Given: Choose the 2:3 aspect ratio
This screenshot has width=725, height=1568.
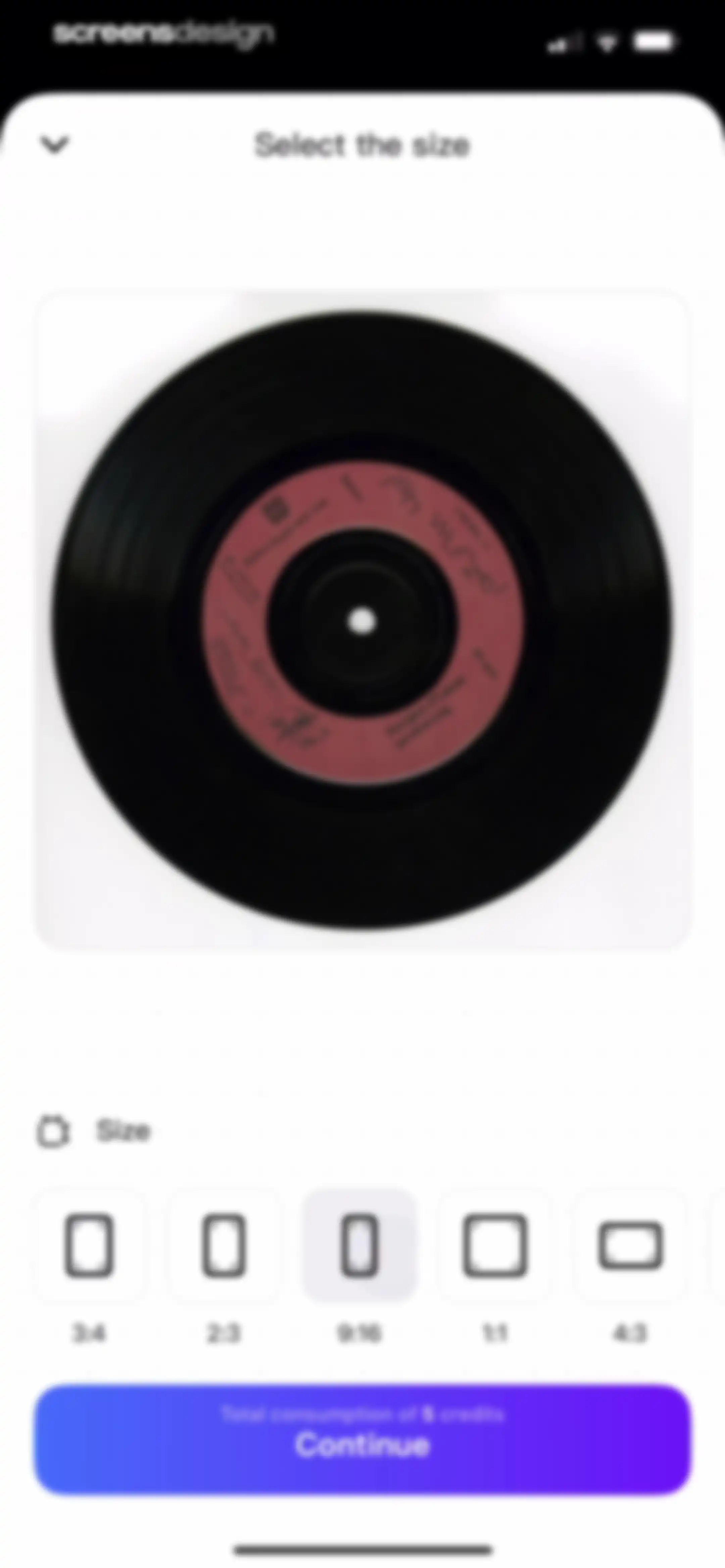Looking at the screenshot, I should pos(224,1245).
